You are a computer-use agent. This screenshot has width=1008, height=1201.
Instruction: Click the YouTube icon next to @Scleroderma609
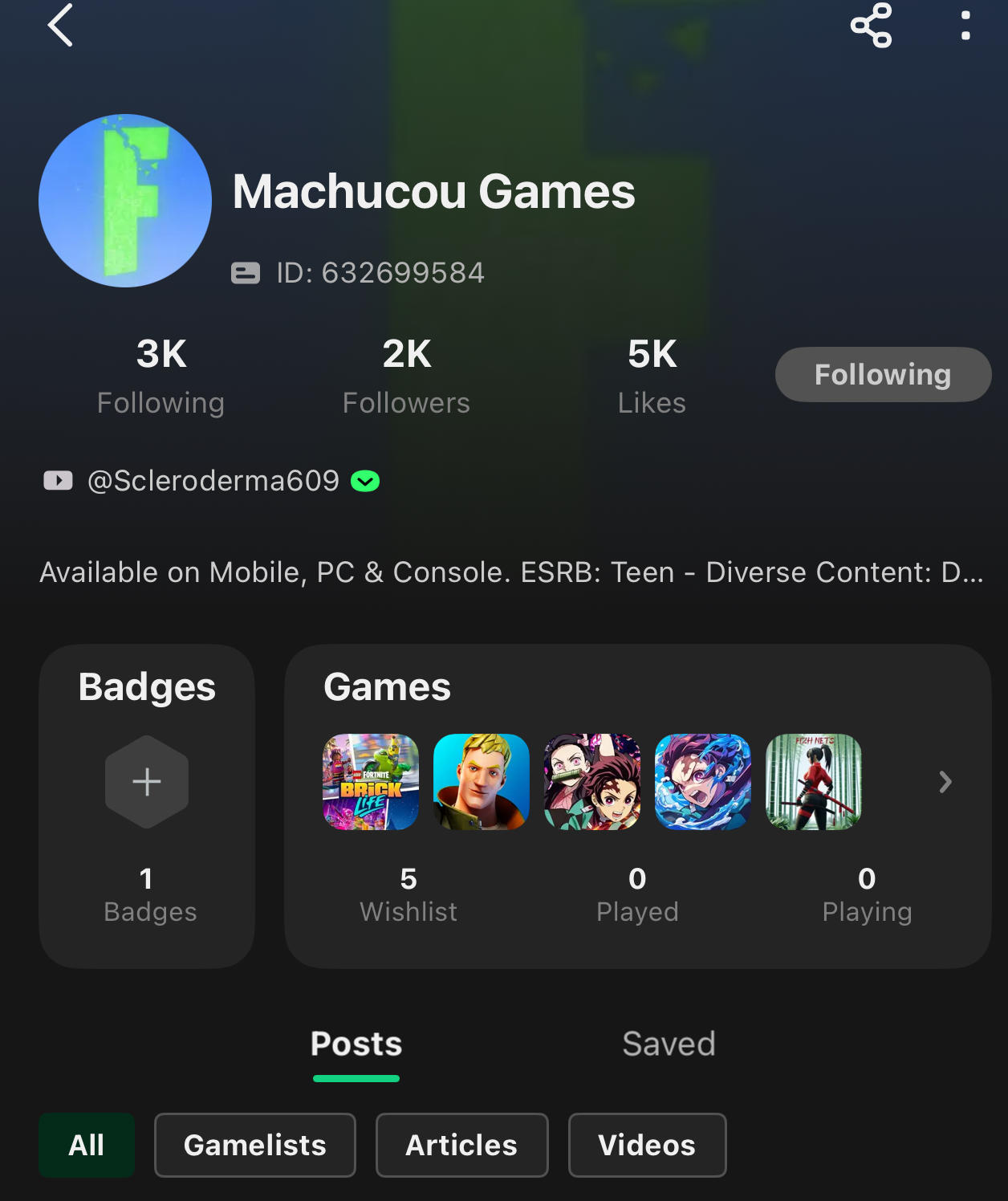click(58, 480)
